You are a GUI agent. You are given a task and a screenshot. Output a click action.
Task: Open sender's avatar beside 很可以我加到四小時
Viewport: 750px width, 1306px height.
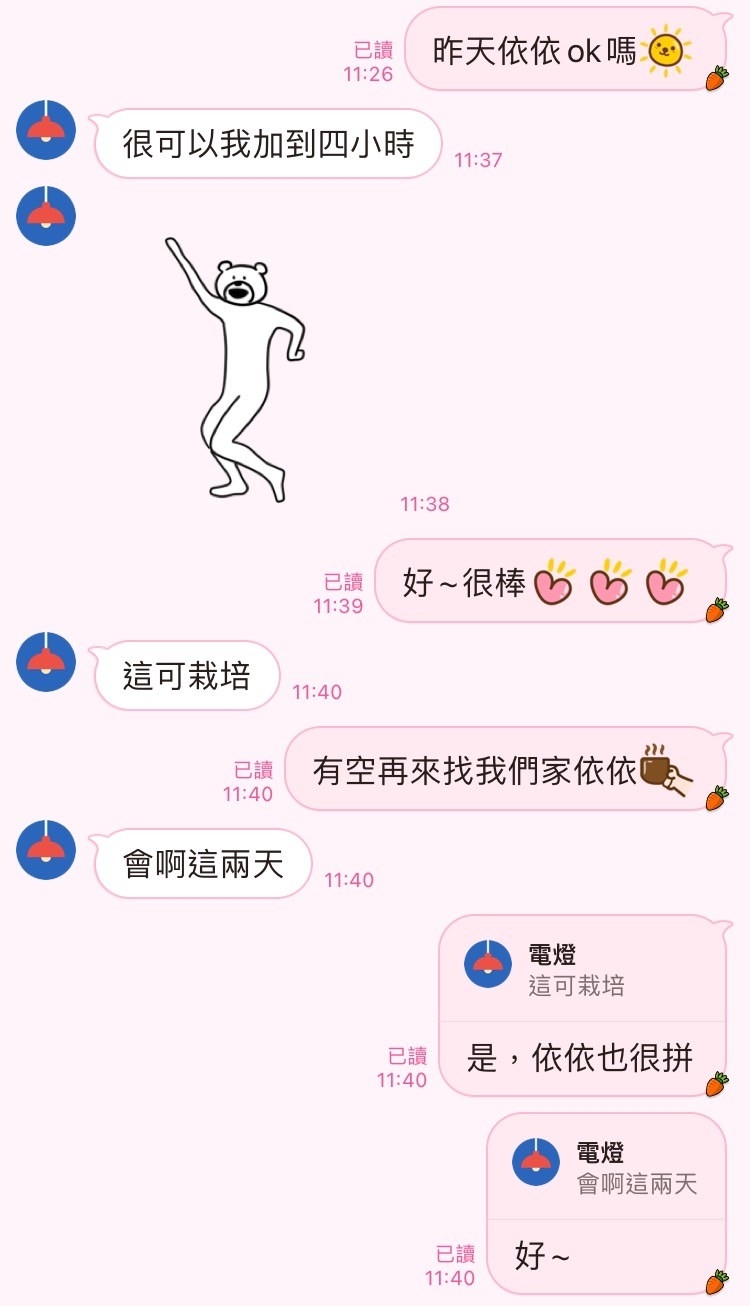[46, 130]
